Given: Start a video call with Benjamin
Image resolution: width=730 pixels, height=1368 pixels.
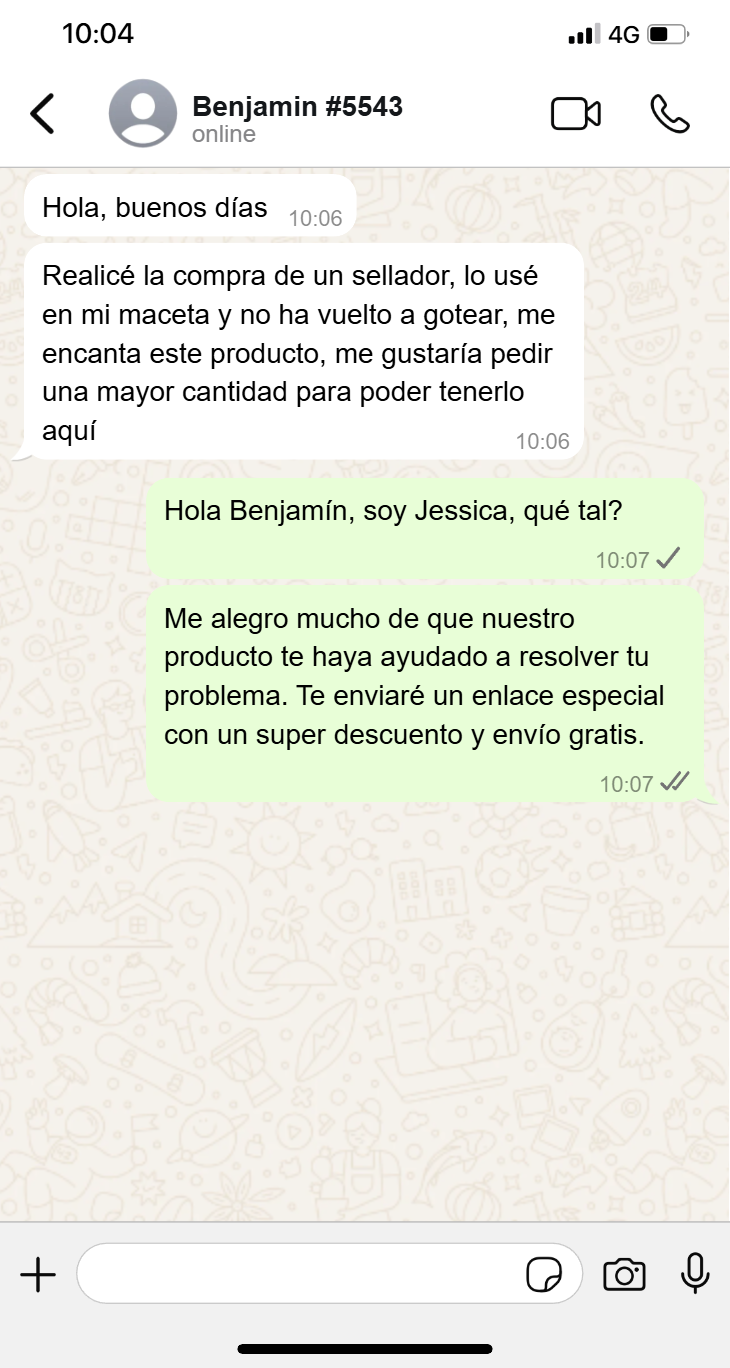Looking at the screenshot, I should [576, 114].
